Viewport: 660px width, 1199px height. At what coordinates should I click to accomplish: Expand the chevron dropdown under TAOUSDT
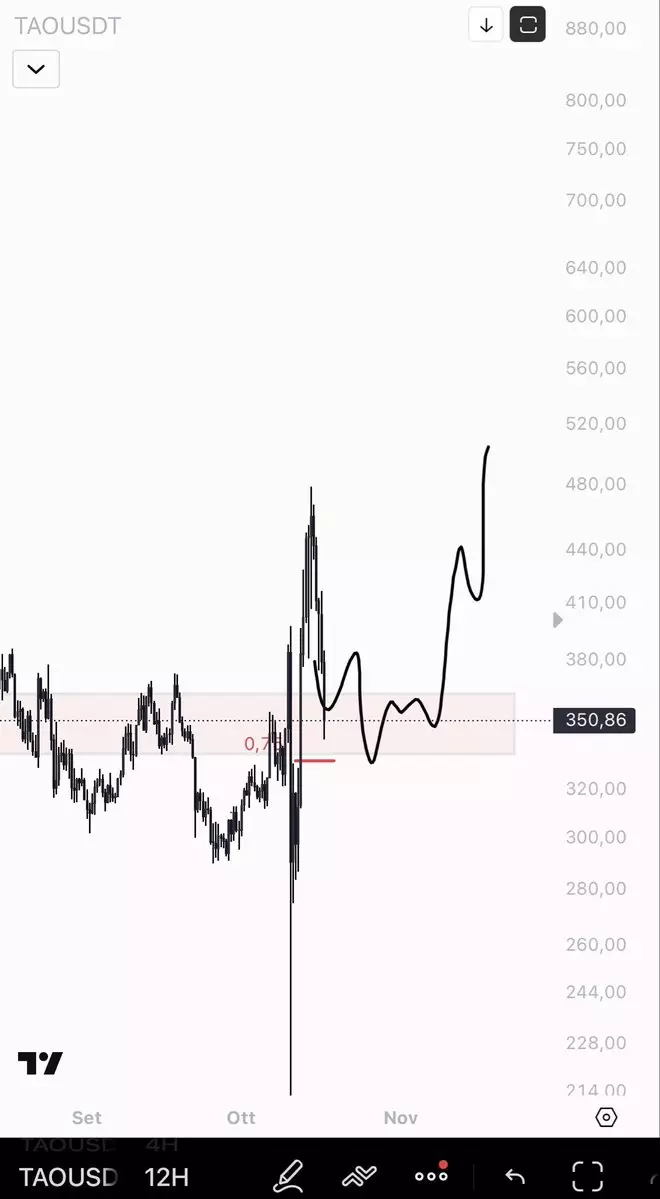36,69
